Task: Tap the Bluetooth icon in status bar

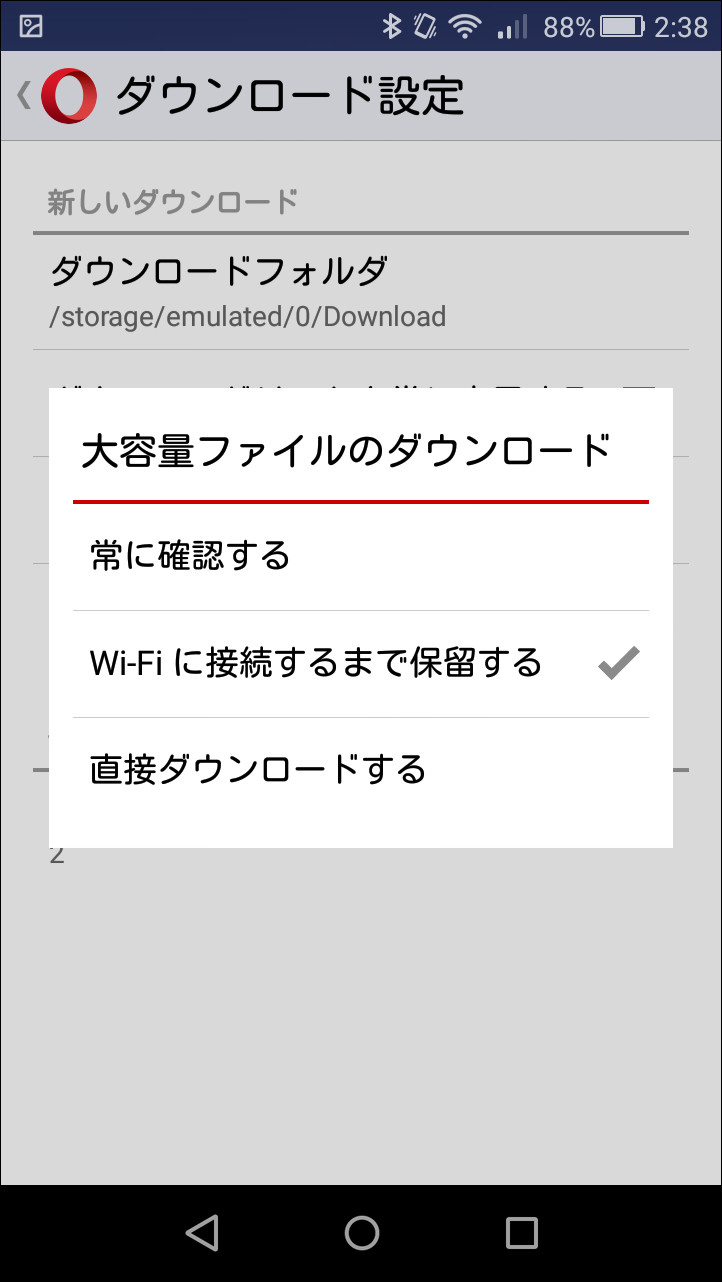Action: click(x=390, y=27)
